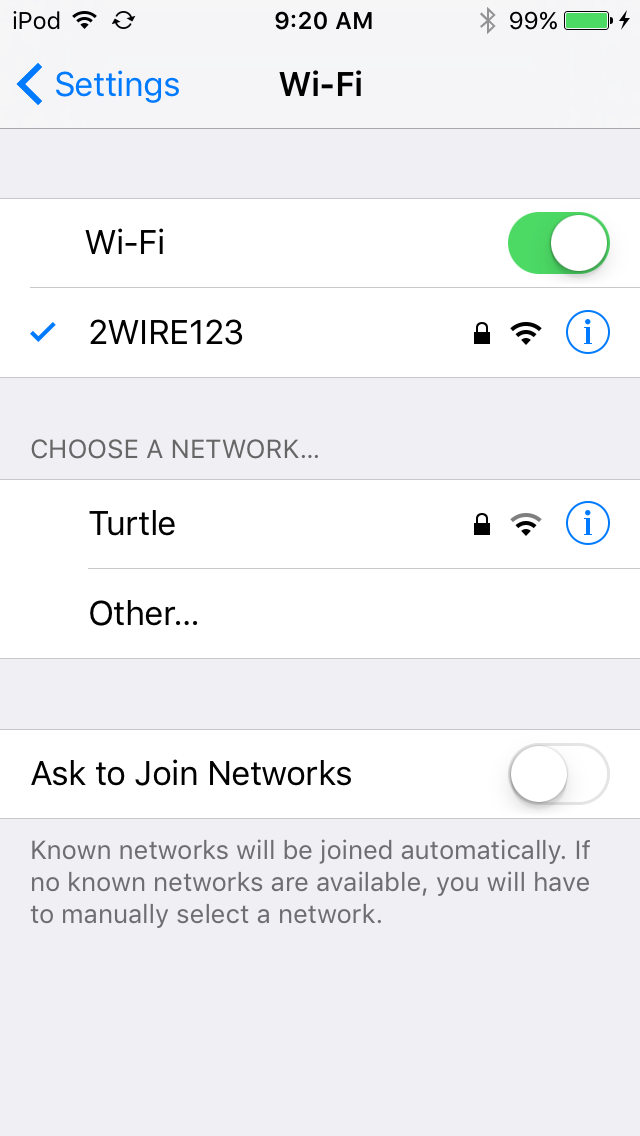
Task: Choose Other… to enter a network manually
Action: [320, 614]
